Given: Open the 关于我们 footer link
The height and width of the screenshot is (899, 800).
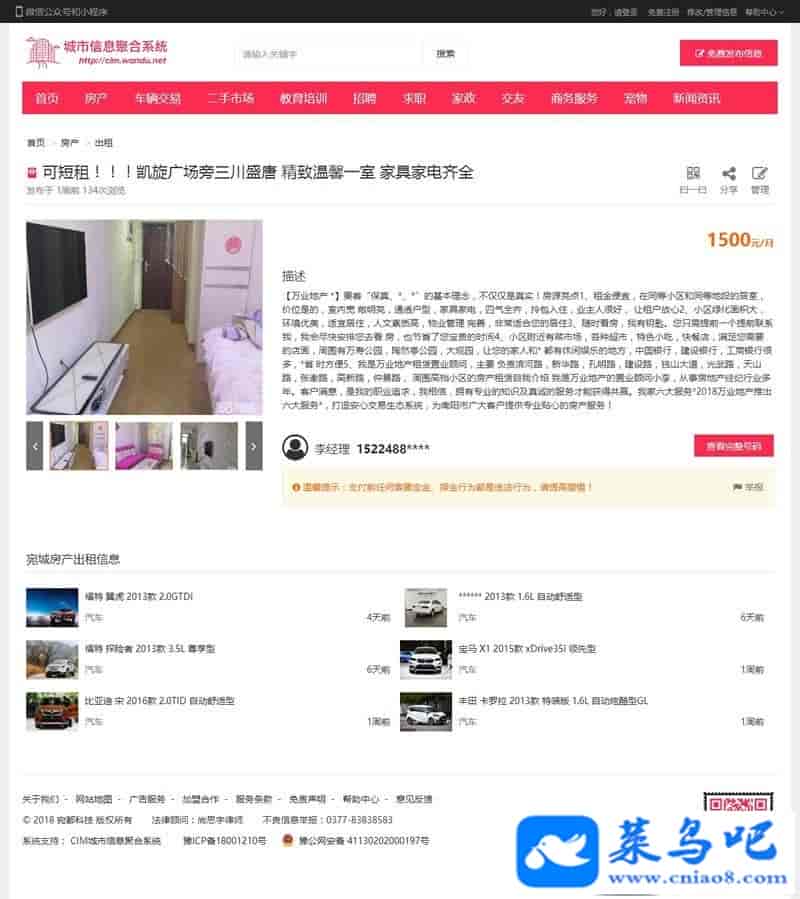Looking at the screenshot, I should click(x=40, y=799).
